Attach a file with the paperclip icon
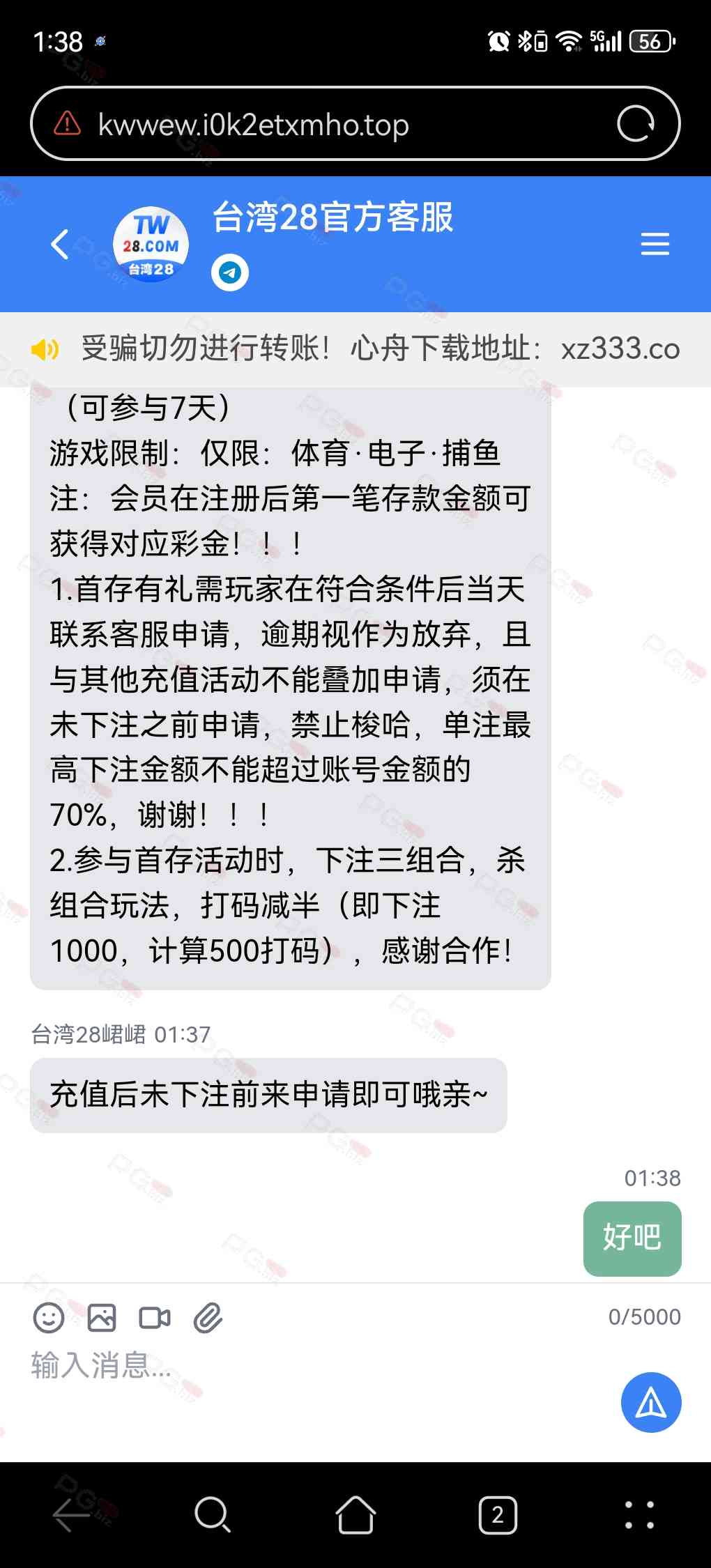The height and width of the screenshot is (1568, 711). [208, 1318]
